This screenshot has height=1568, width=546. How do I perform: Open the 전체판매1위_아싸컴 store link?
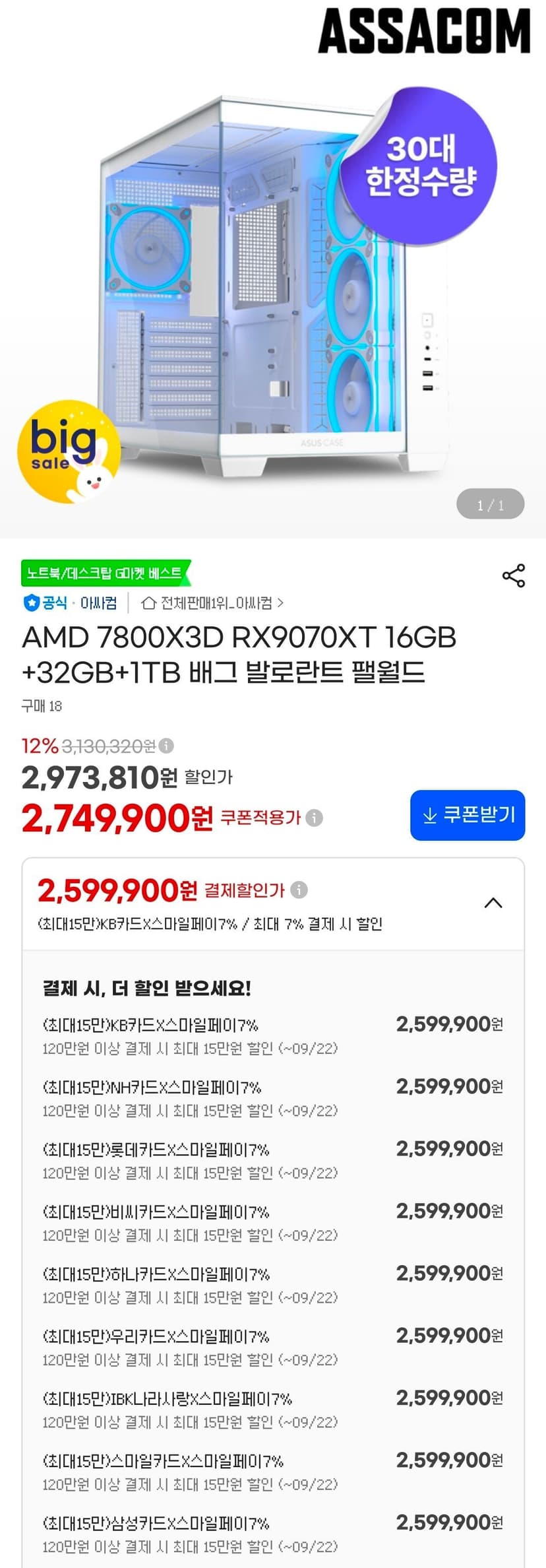pyautogui.click(x=213, y=603)
